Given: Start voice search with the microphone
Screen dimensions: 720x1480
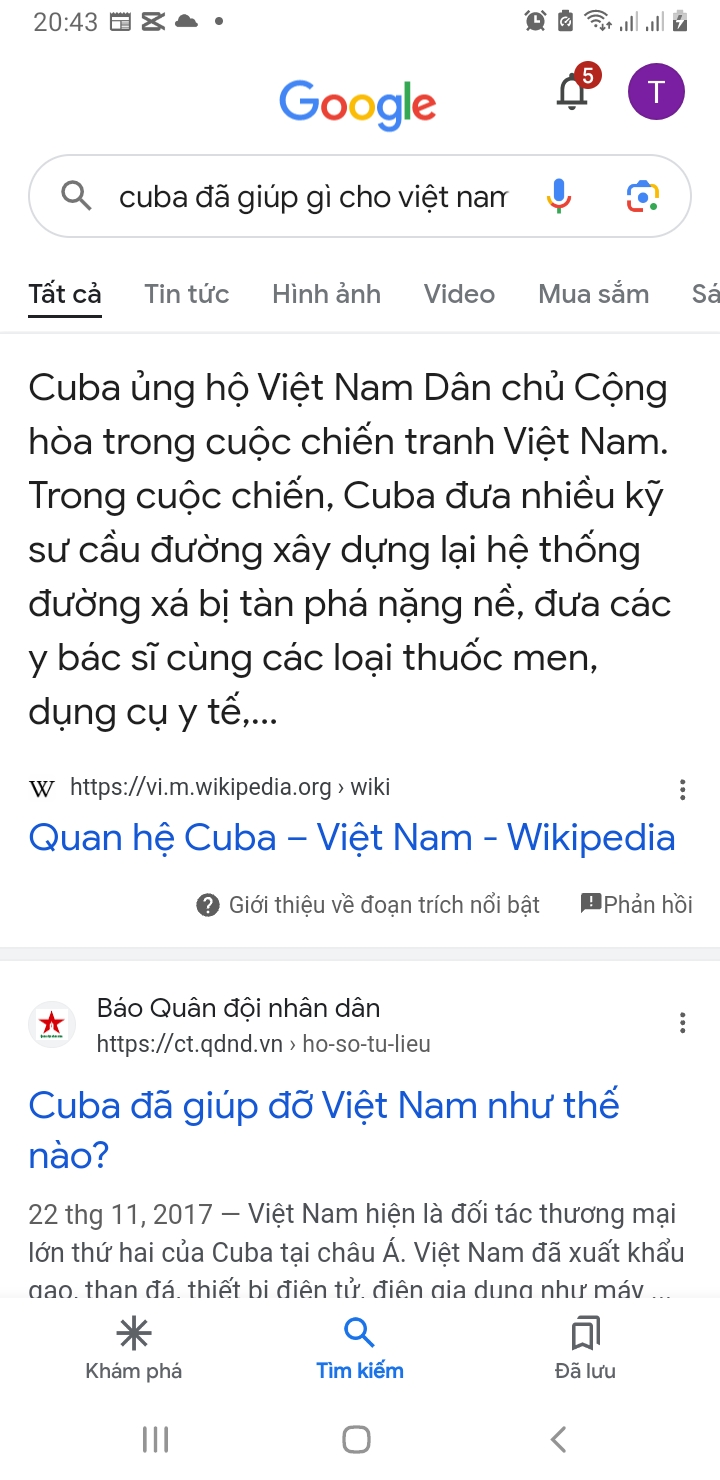Looking at the screenshot, I should (x=559, y=196).
